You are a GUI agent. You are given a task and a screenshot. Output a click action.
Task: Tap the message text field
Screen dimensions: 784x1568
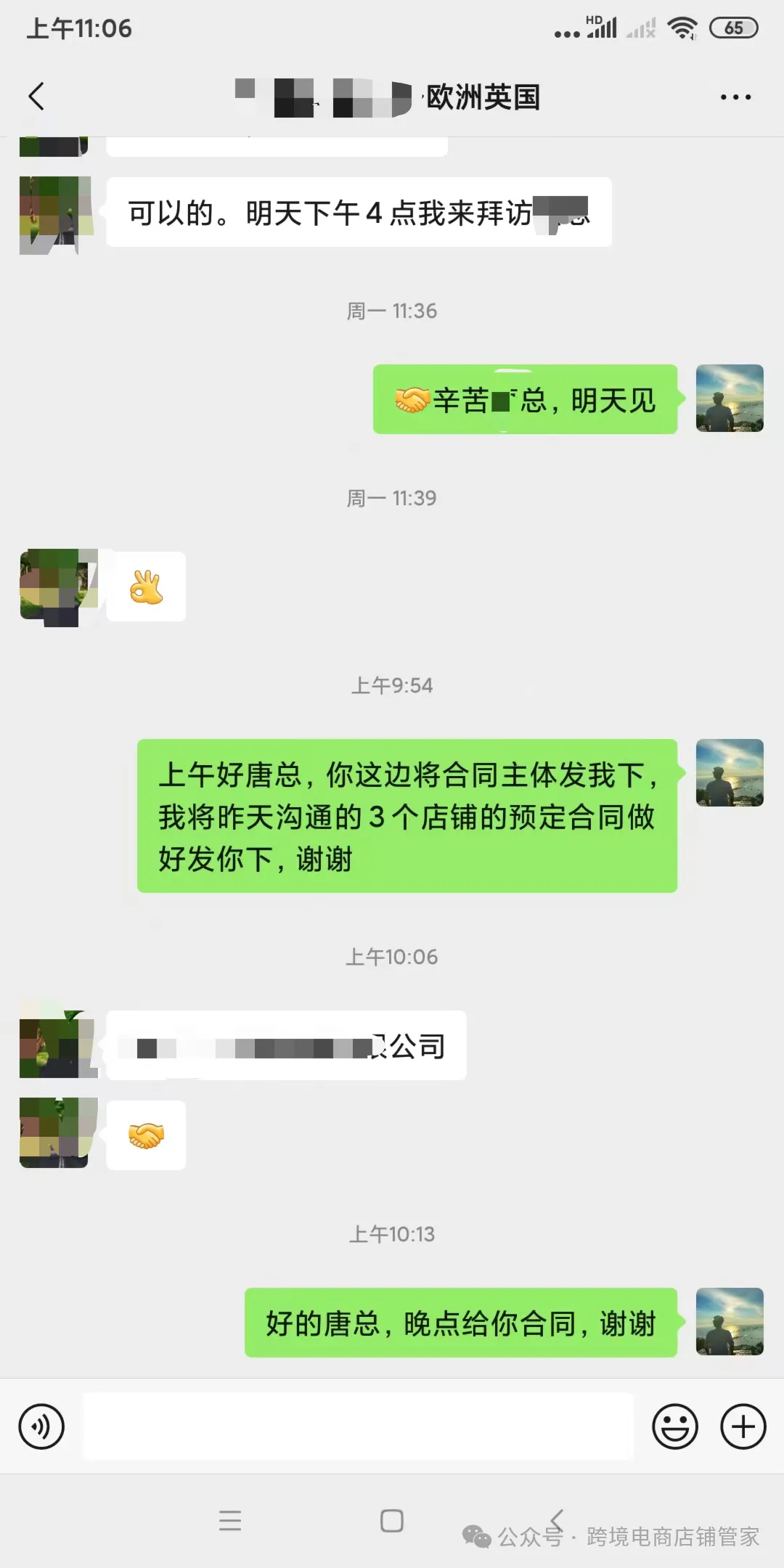(x=357, y=1426)
